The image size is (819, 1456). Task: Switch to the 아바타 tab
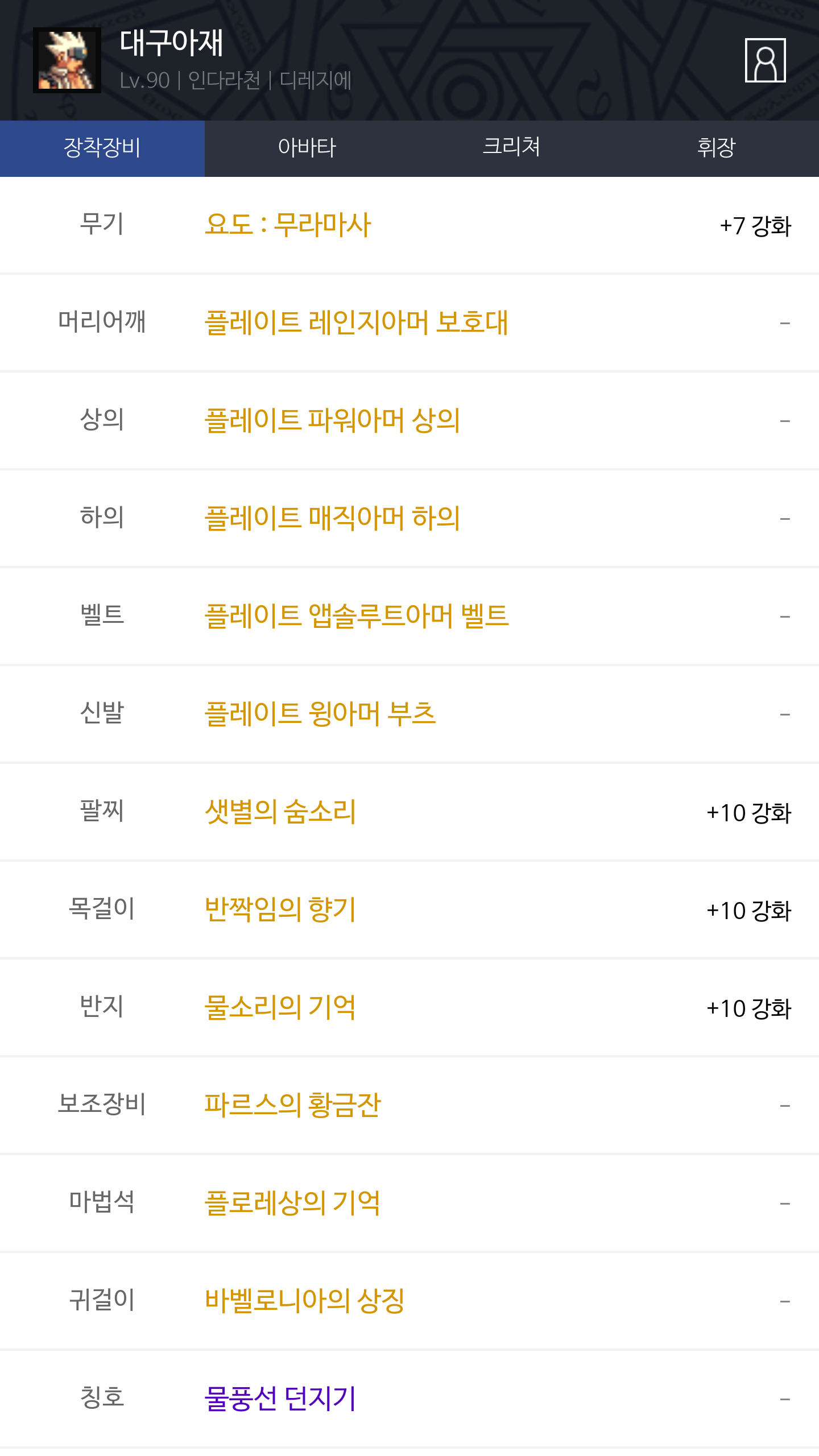coord(307,148)
